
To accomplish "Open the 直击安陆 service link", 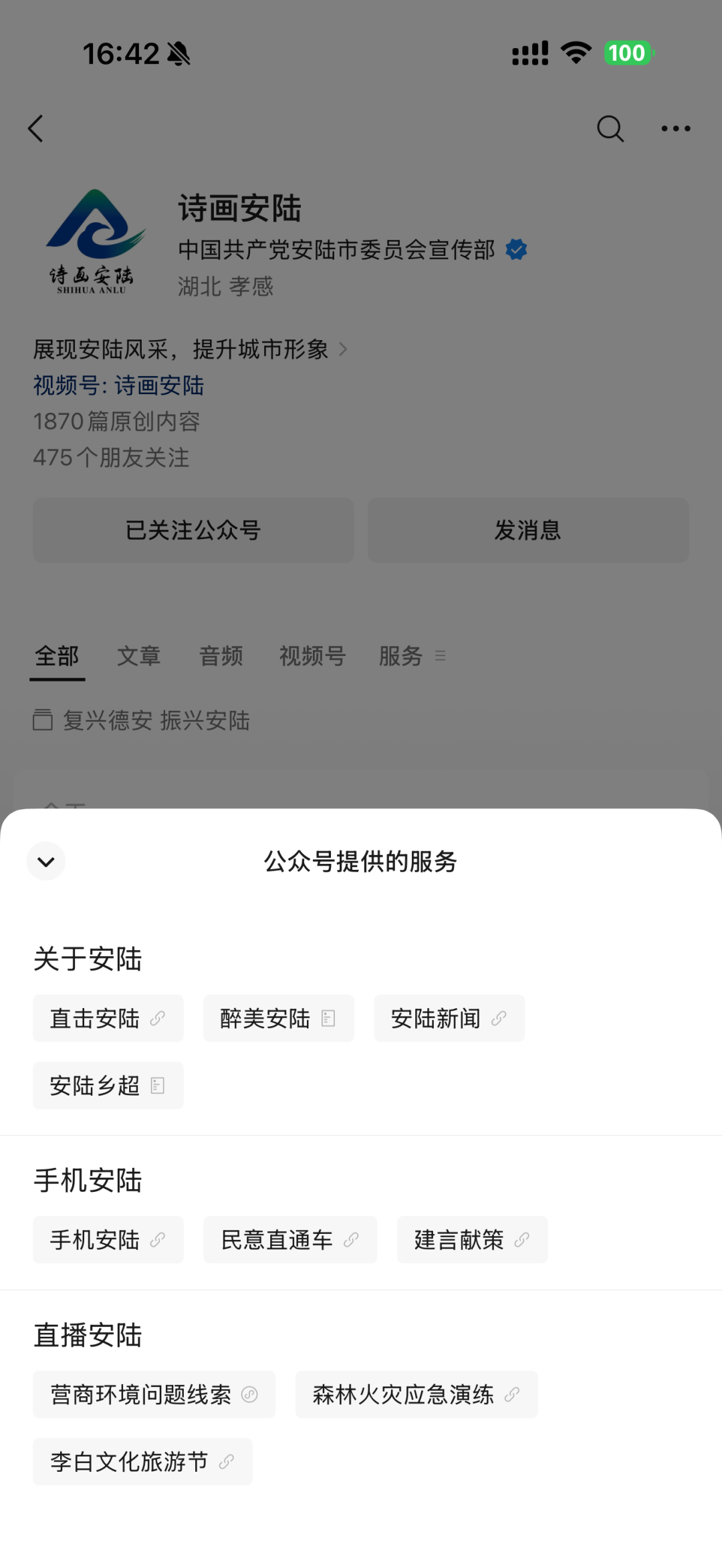I will click(x=108, y=1018).
